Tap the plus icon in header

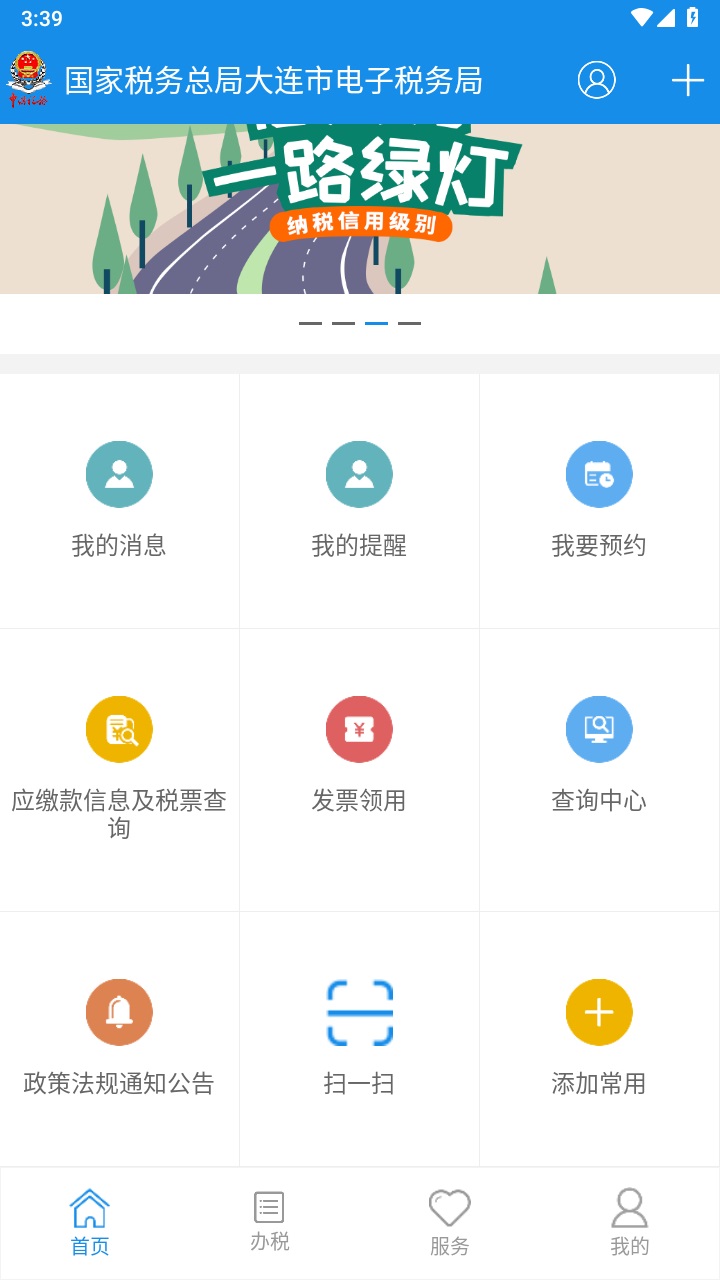tap(686, 81)
